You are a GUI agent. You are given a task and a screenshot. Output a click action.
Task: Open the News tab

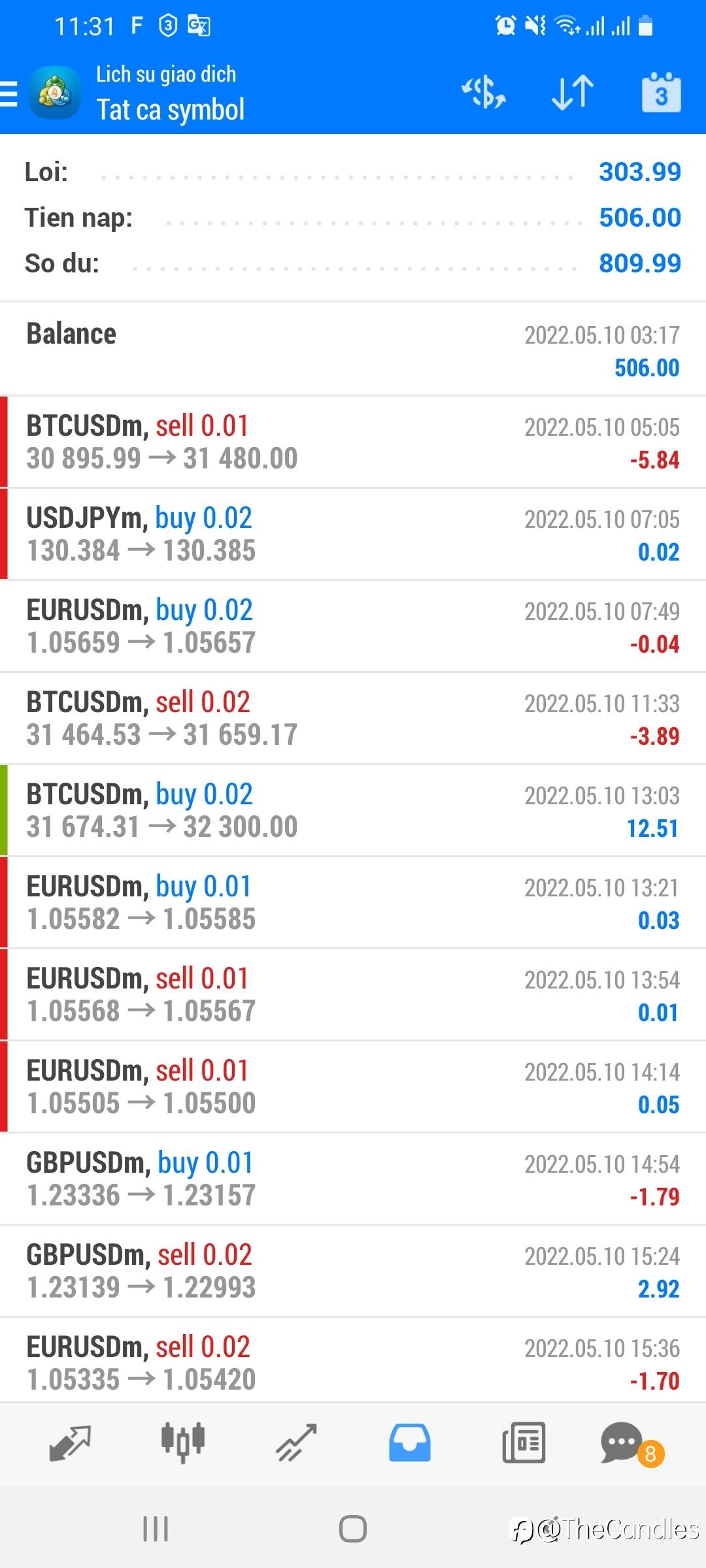click(x=523, y=1443)
